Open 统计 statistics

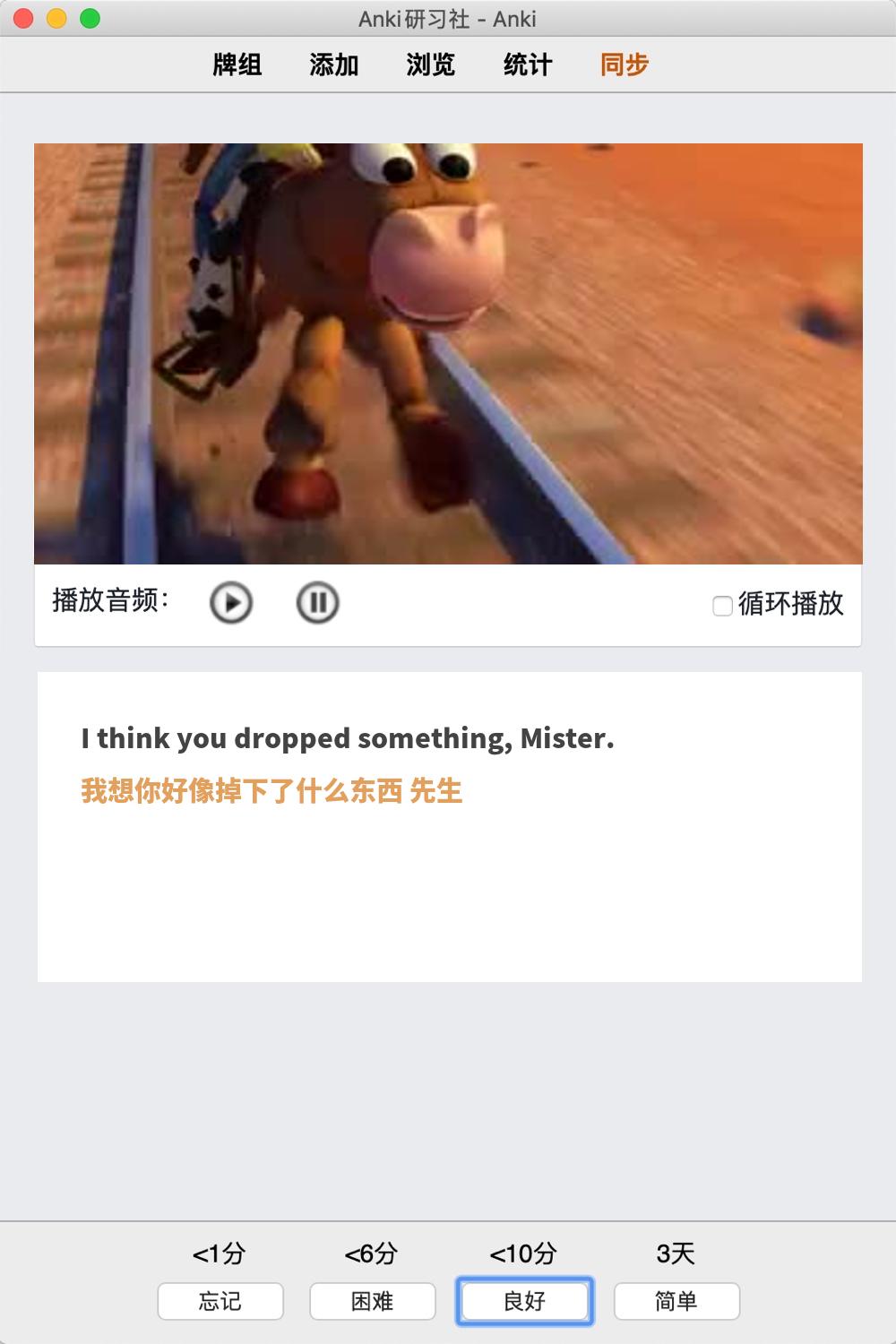(x=527, y=65)
